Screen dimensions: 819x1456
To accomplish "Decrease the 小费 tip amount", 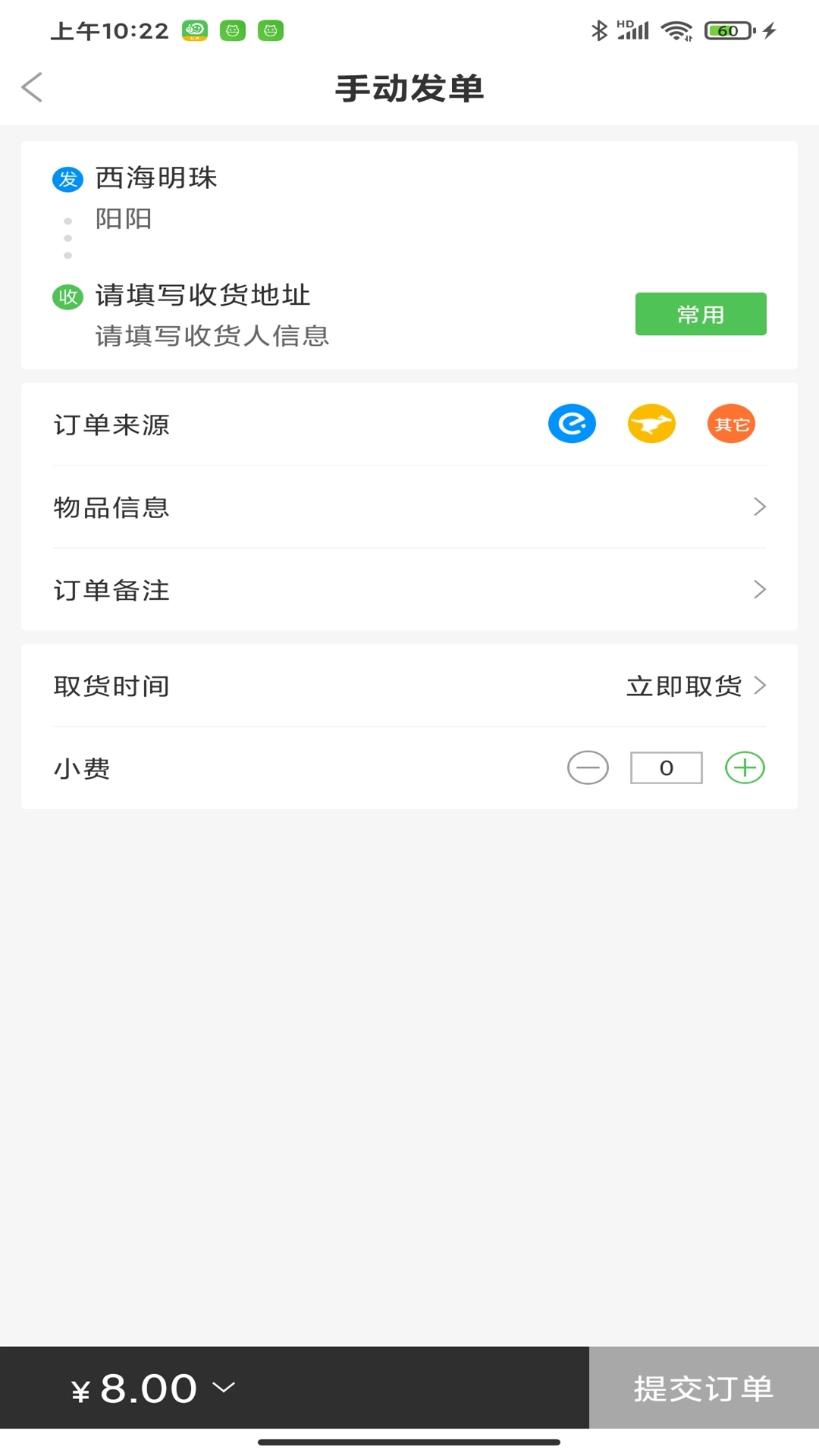I will point(588,767).
